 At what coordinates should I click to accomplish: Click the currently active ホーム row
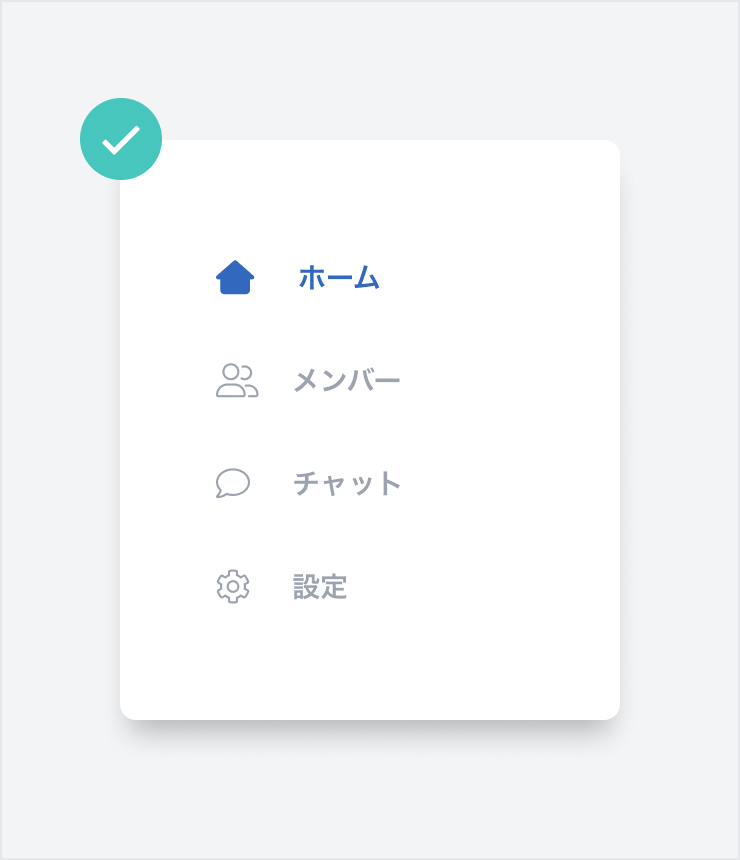pos(300,278)
